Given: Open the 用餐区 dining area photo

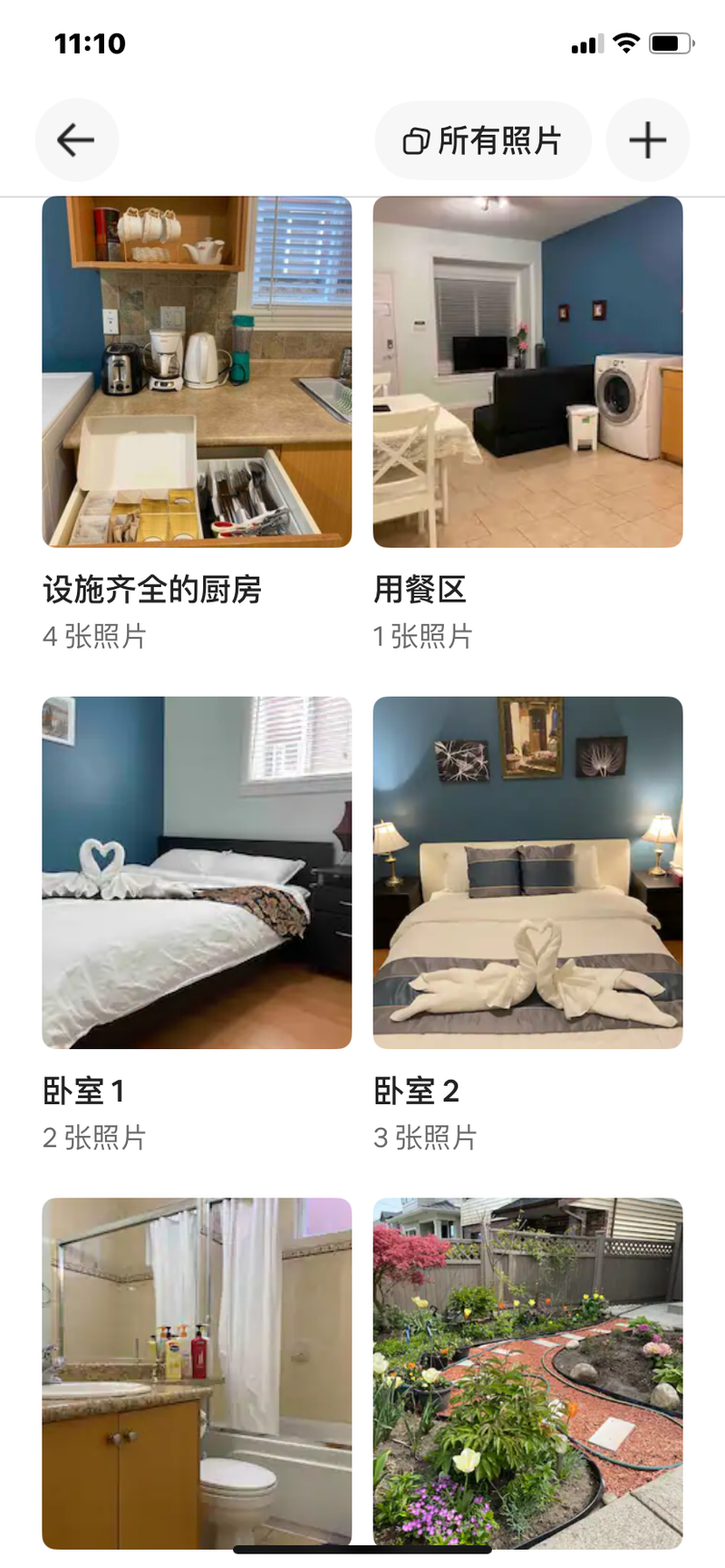Looking at the screenshot, I should tap(527, 370).
